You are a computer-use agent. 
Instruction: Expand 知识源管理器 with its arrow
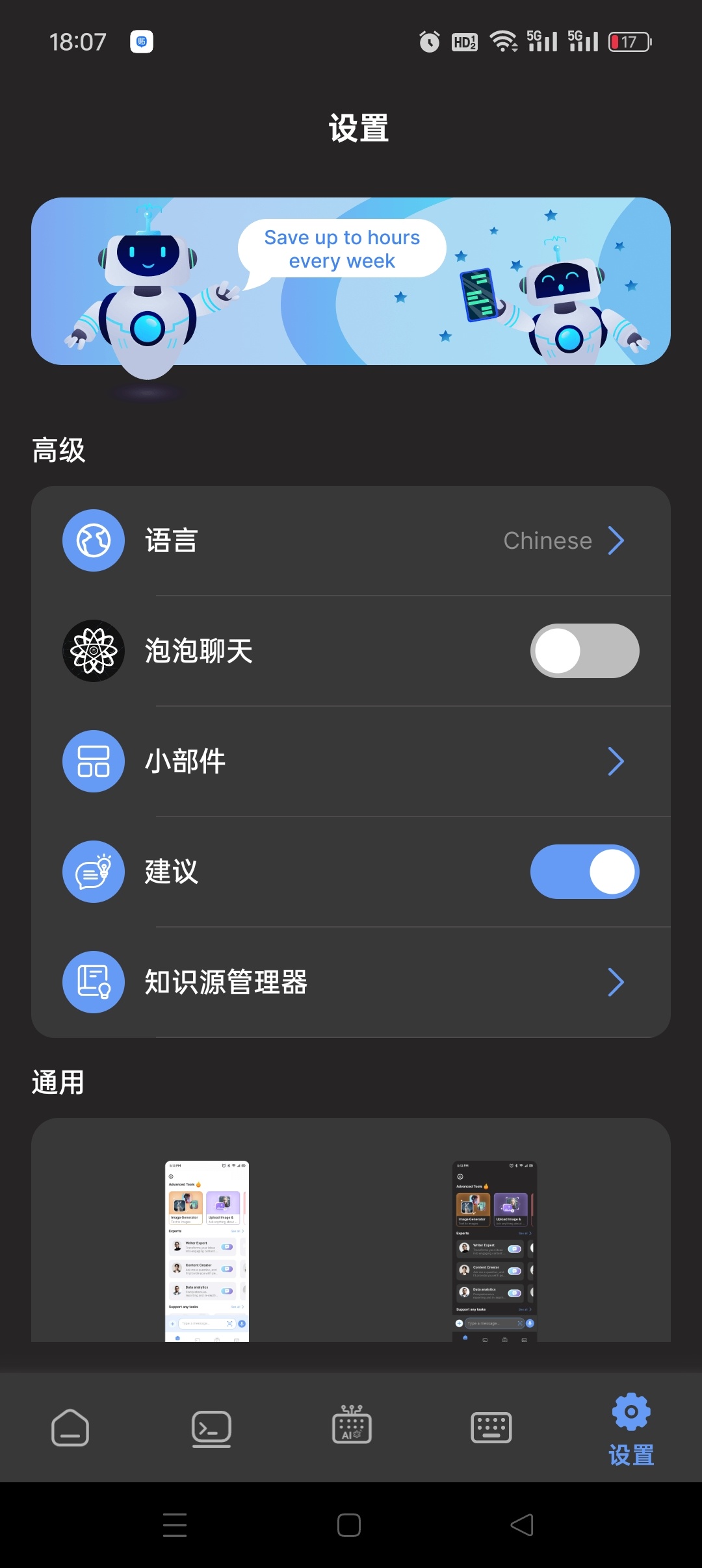(616, 982)
